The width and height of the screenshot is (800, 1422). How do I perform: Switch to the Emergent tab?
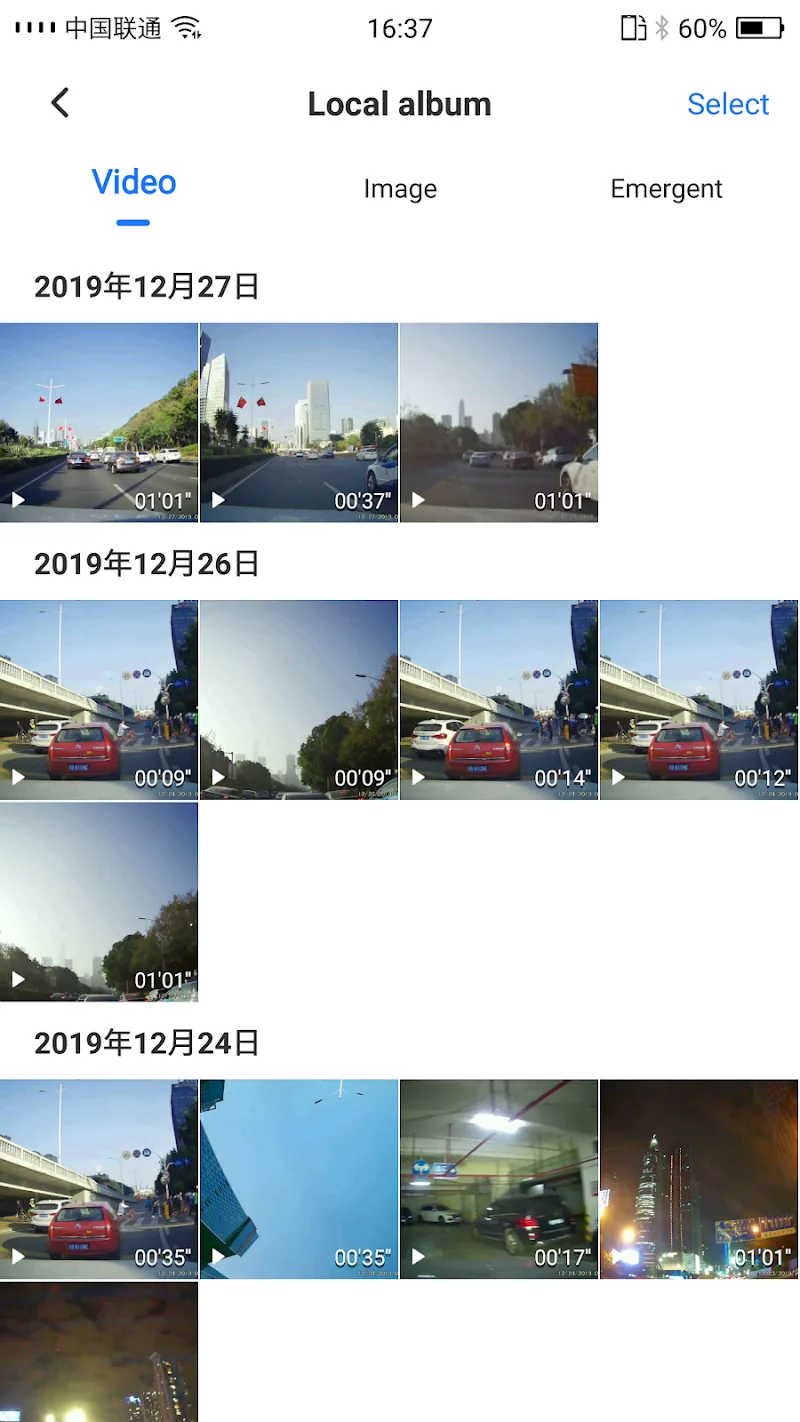666,189
